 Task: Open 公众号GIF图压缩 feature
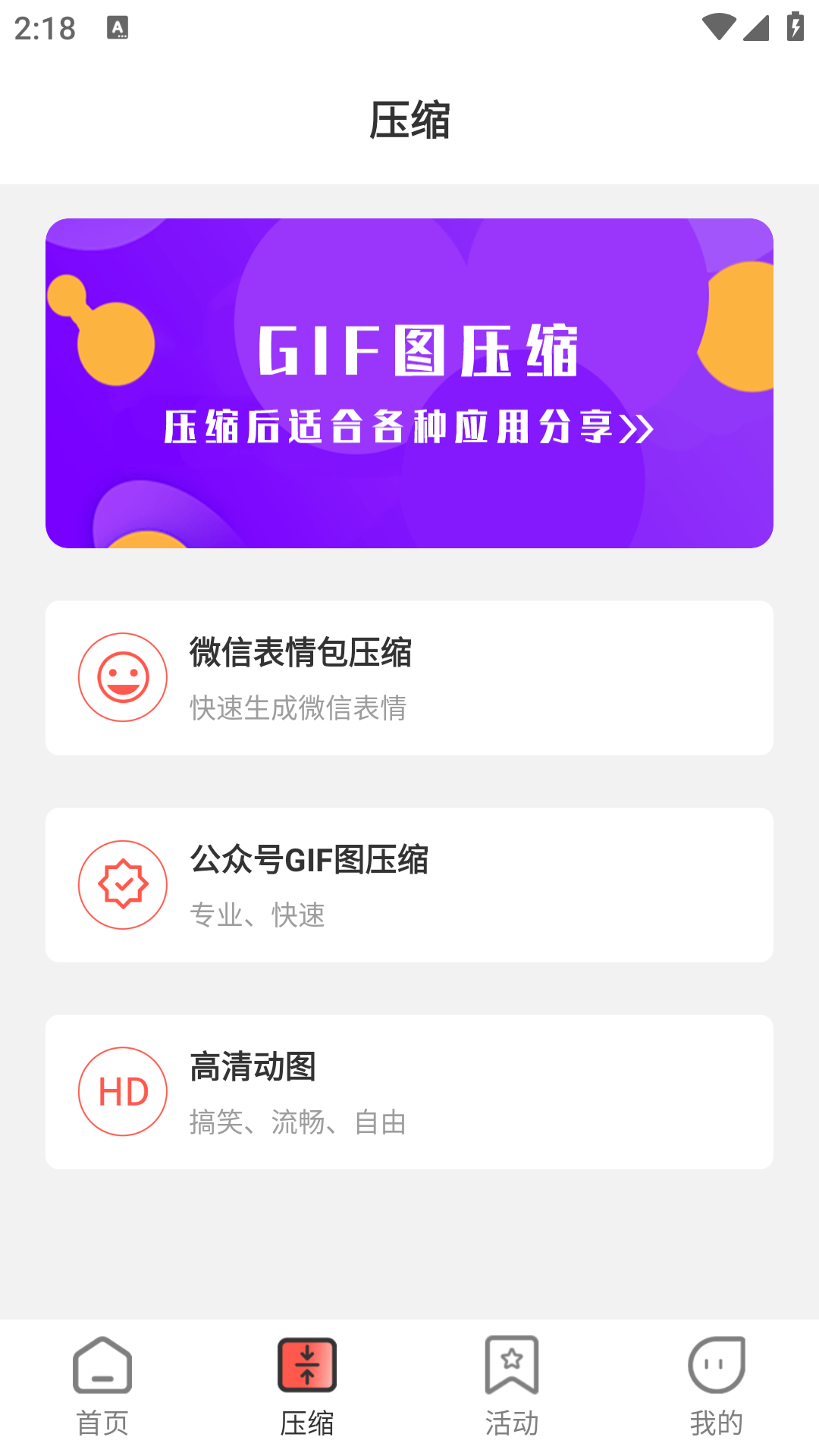[409, 884]
